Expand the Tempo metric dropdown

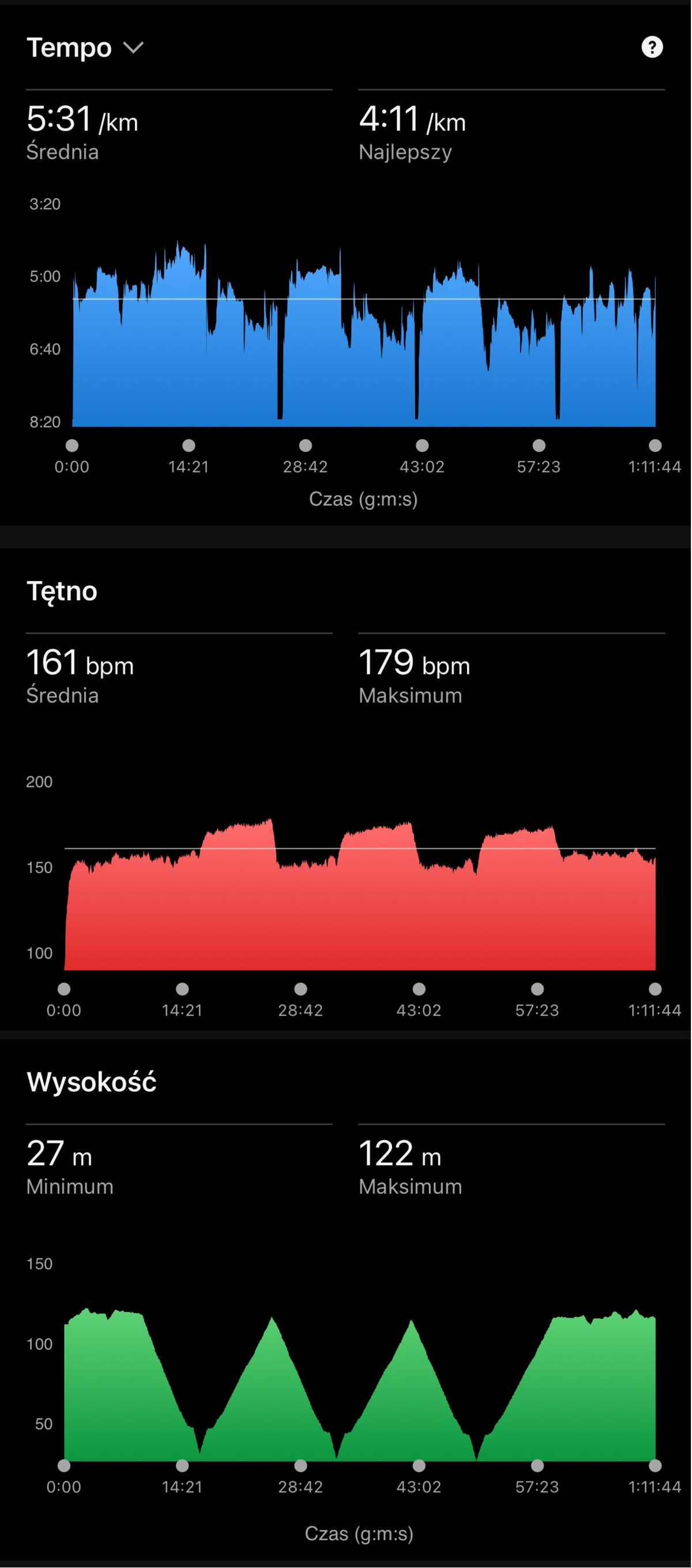click(x=133, y=47)
